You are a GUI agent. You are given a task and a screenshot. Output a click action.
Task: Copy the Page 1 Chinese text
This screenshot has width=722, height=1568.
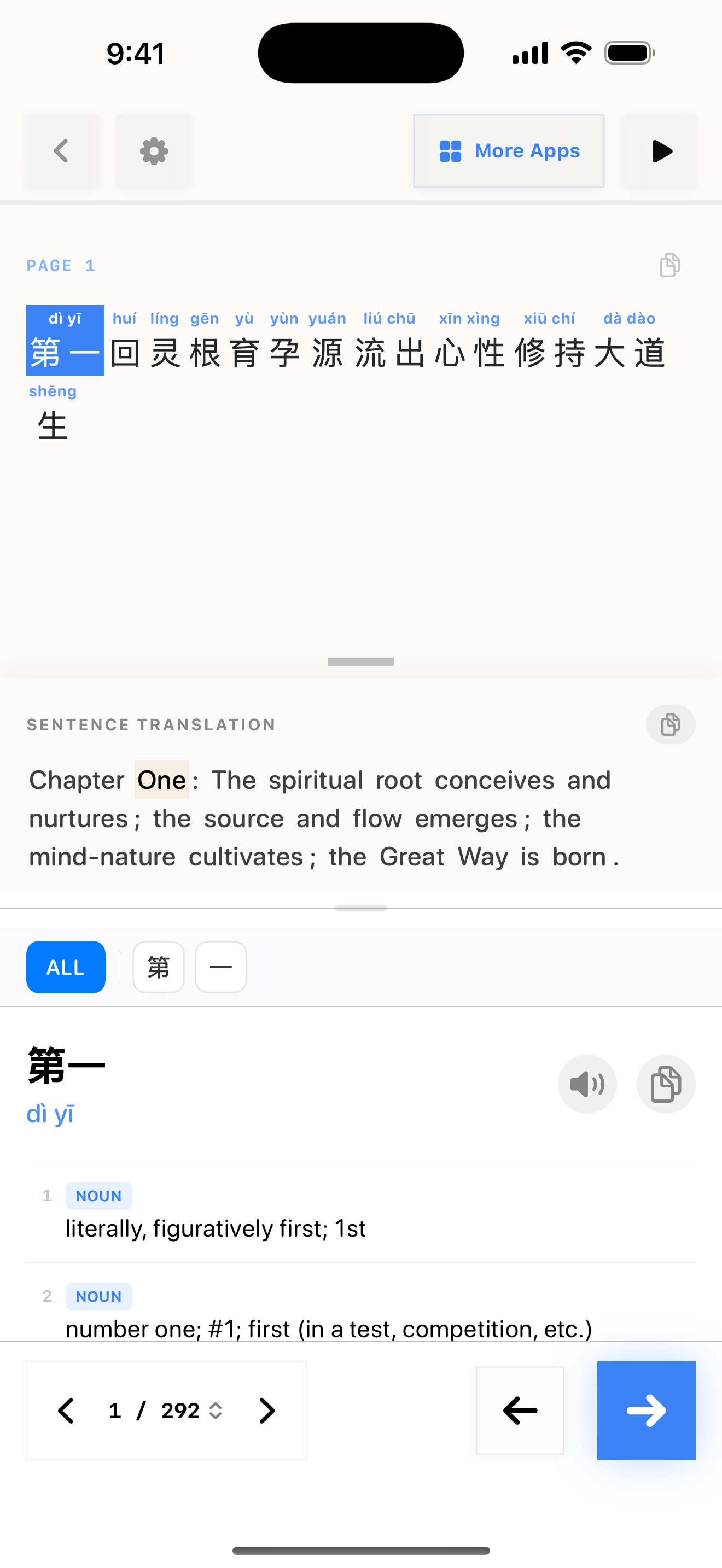click(669, 265)
